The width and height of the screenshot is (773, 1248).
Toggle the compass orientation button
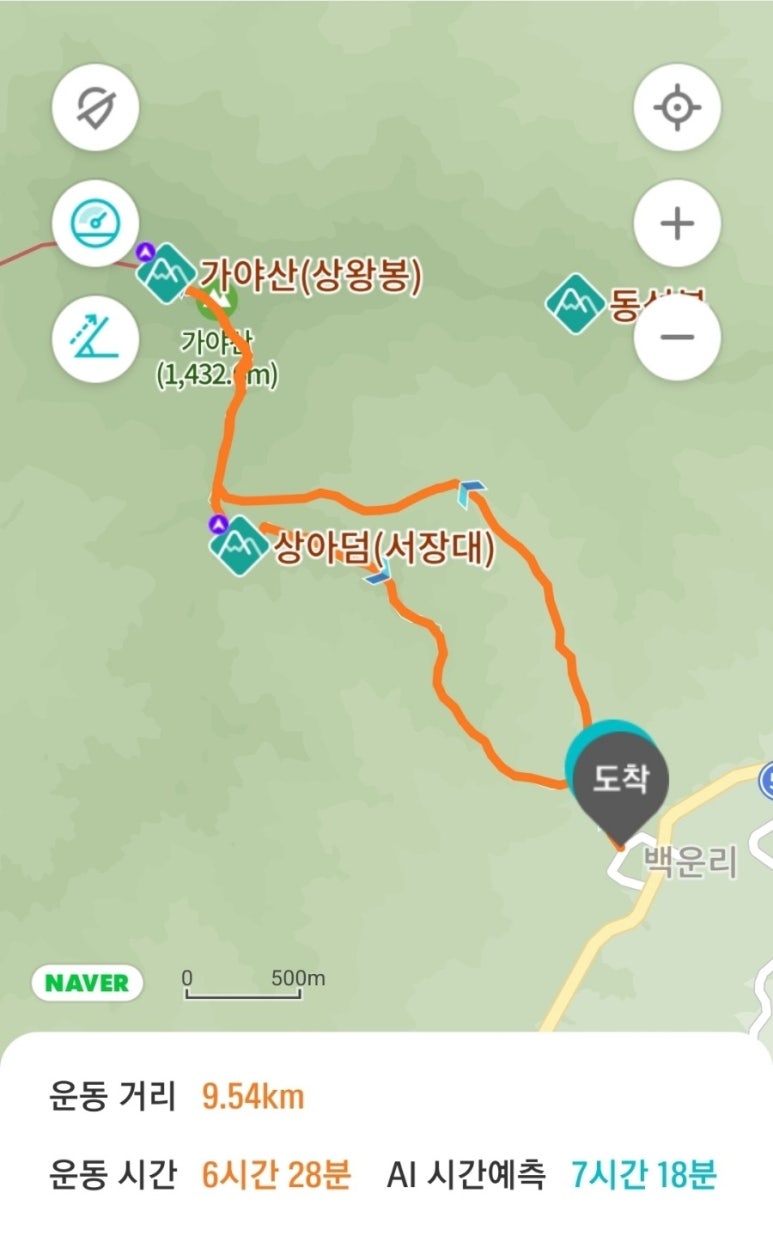point(95,106)
